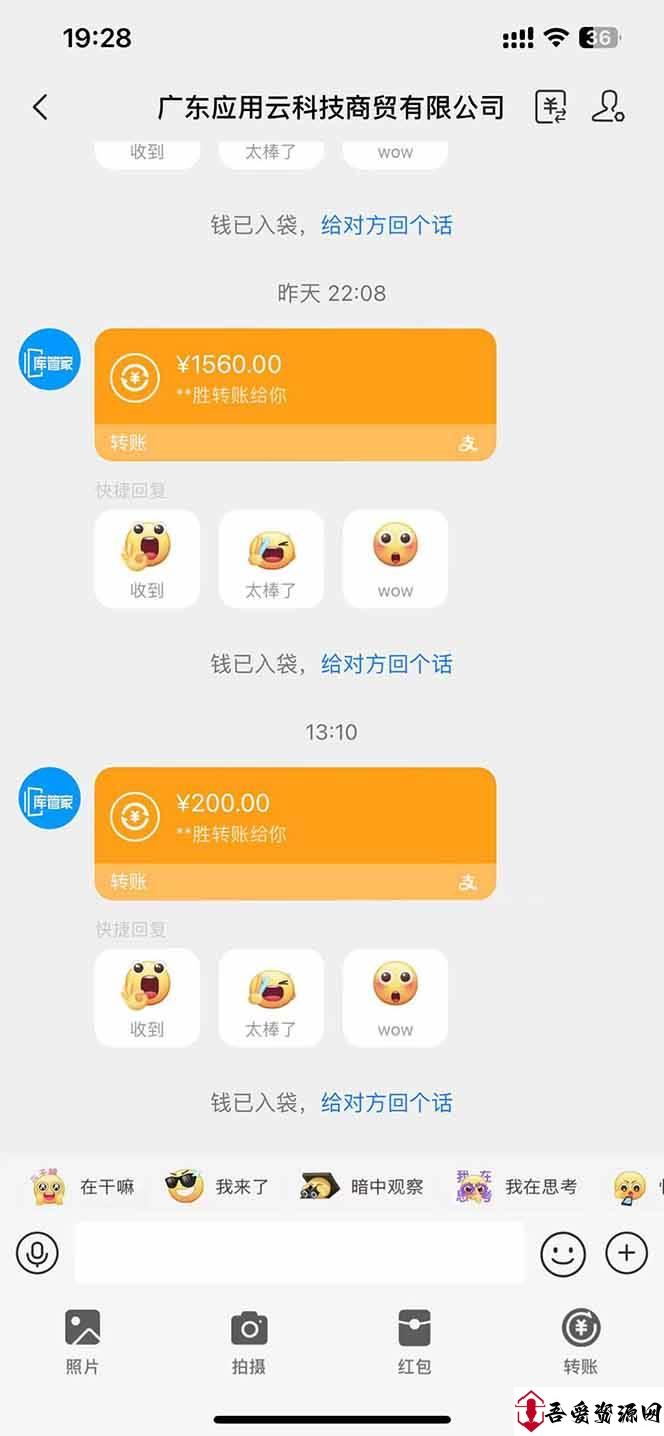Send 收到 quick reply under ¥200.00 transfer
Screen dimensions: 664x1436
(x=147, y=997)
